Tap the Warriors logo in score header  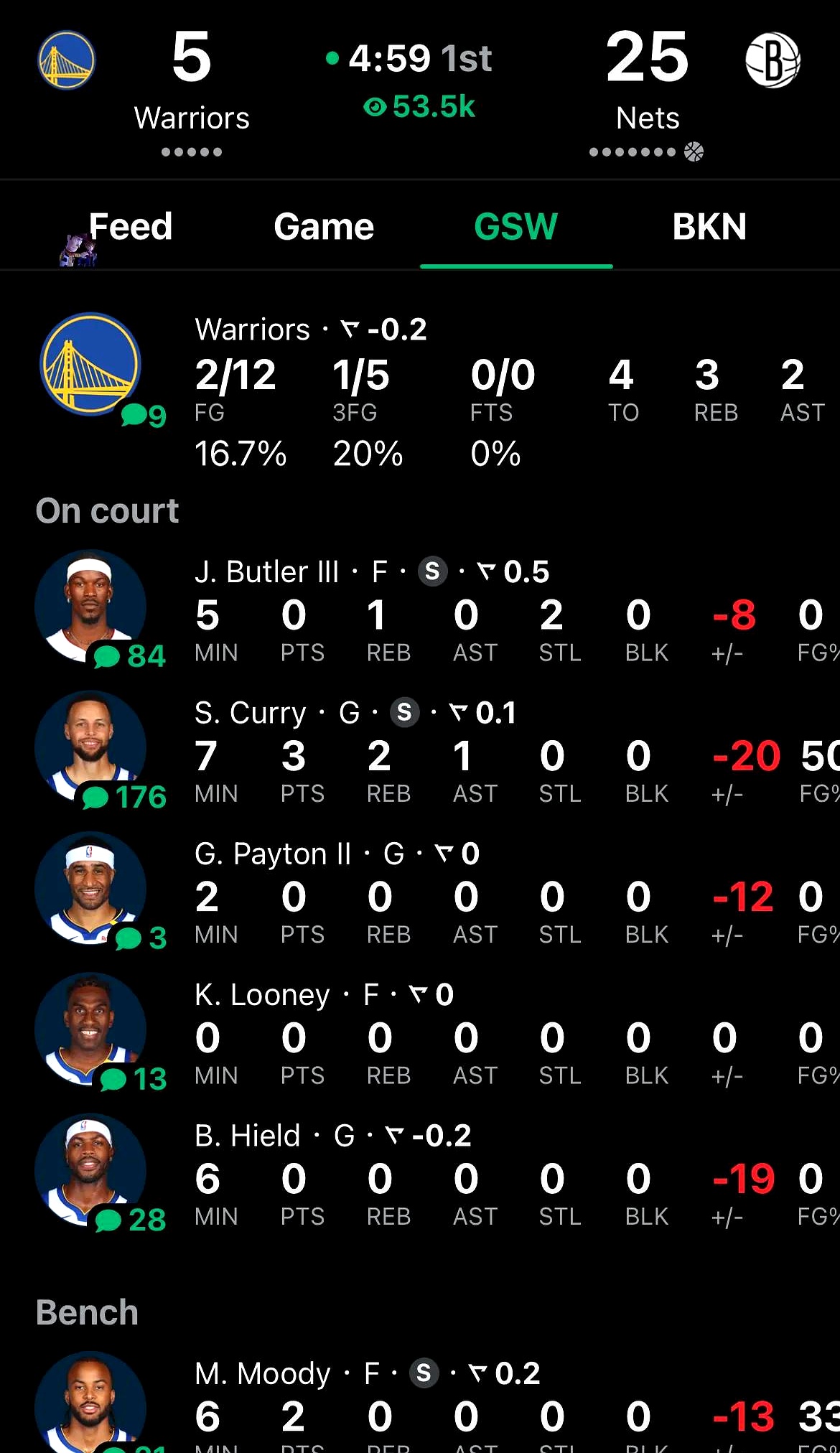coord(66,60)
